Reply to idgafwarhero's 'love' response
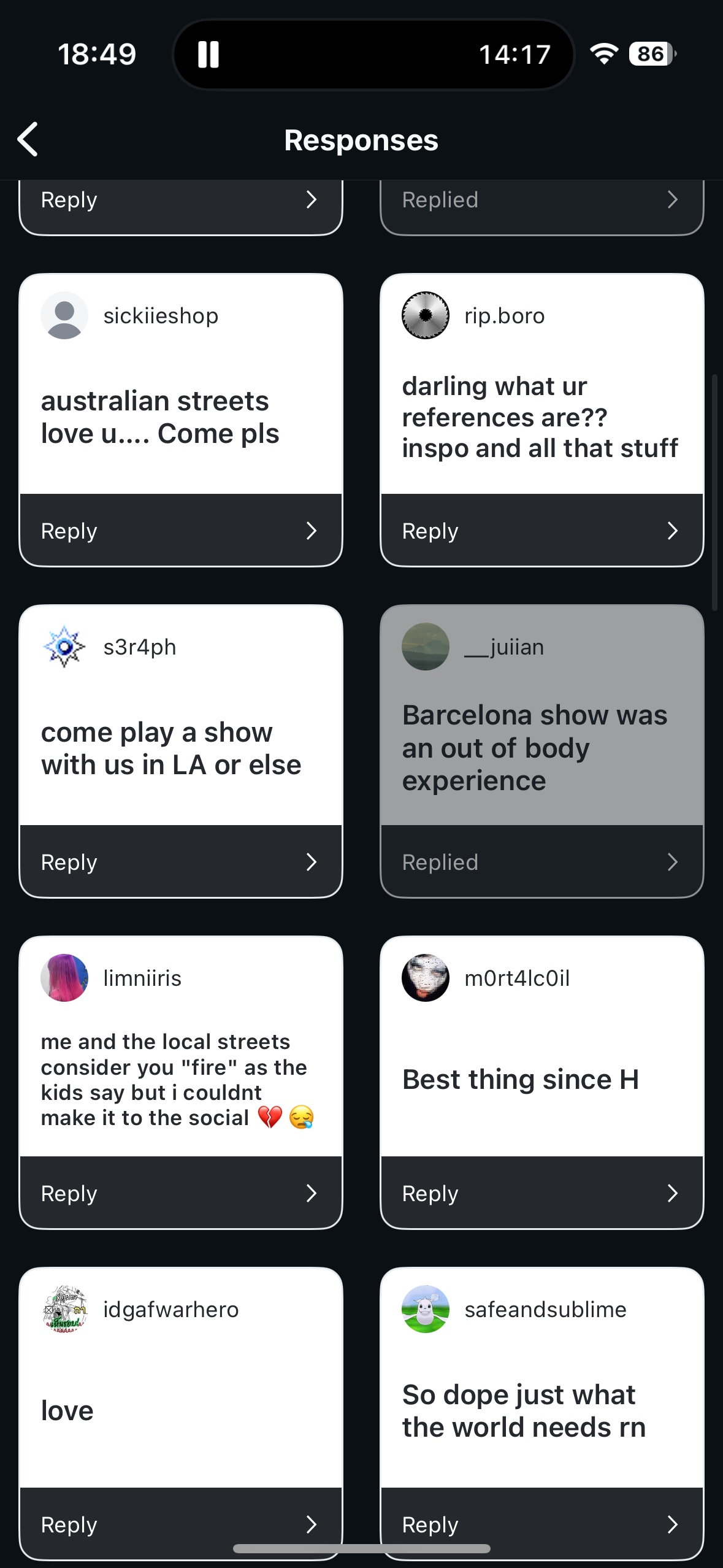Image resolution: width=723 pixels, height=1568 pixels. coord(180,1524)
